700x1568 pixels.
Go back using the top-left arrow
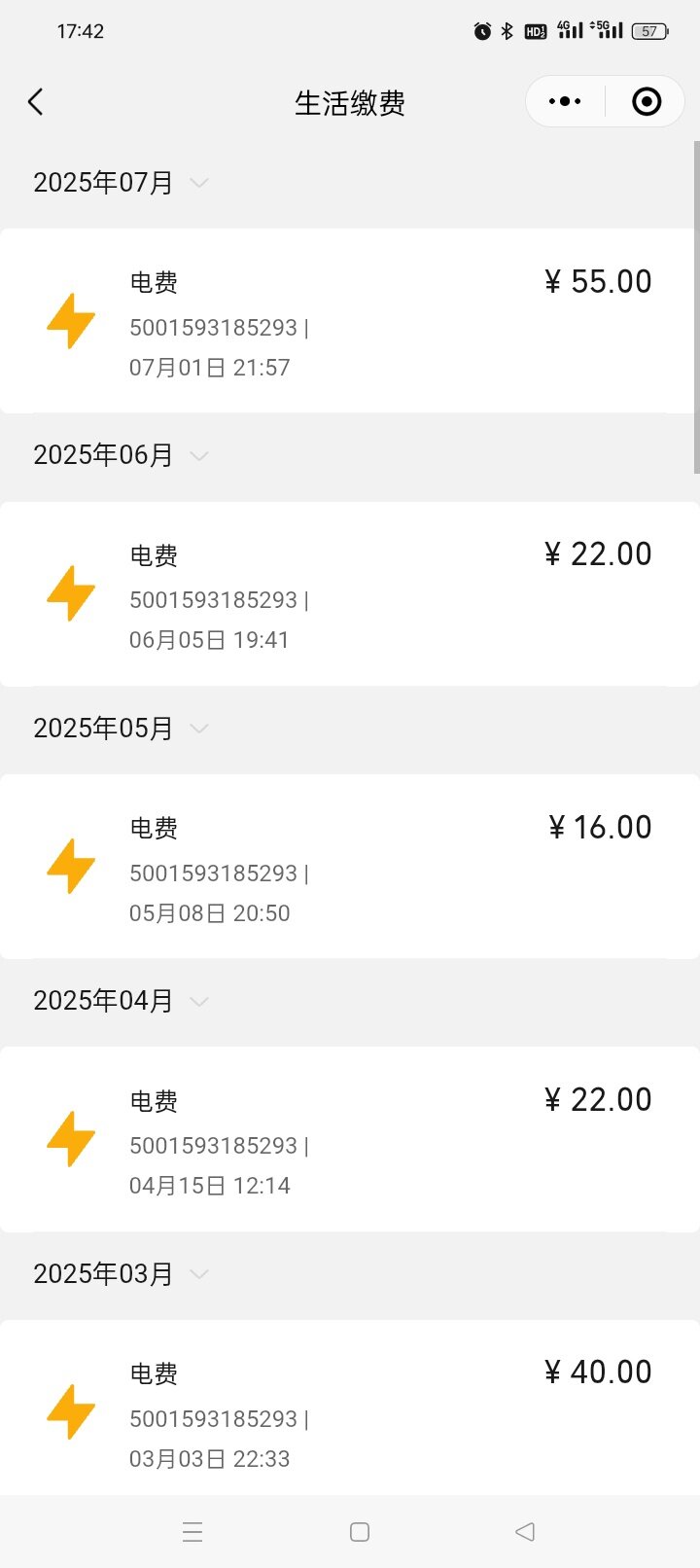coord(36,102)
